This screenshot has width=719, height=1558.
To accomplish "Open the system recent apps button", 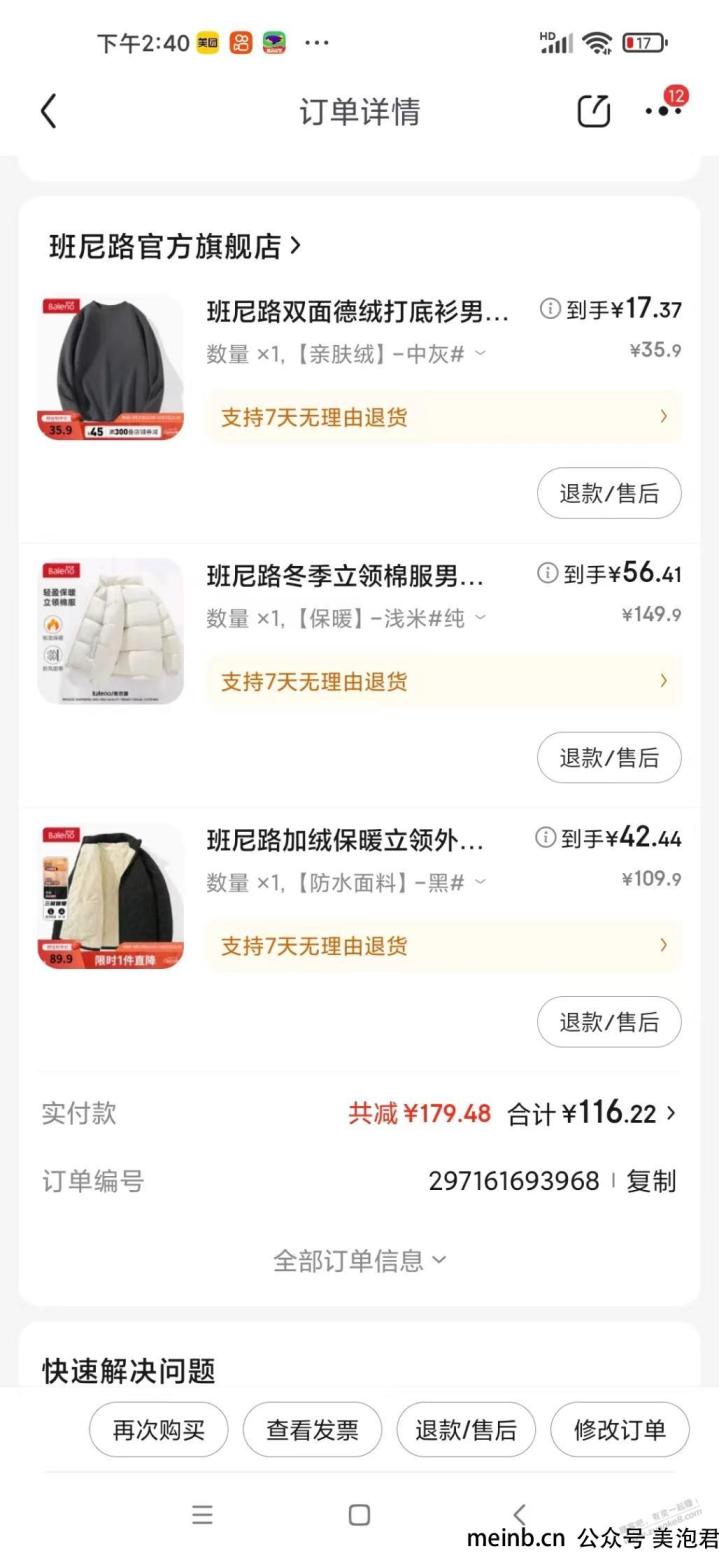I will click(202, 1514).
